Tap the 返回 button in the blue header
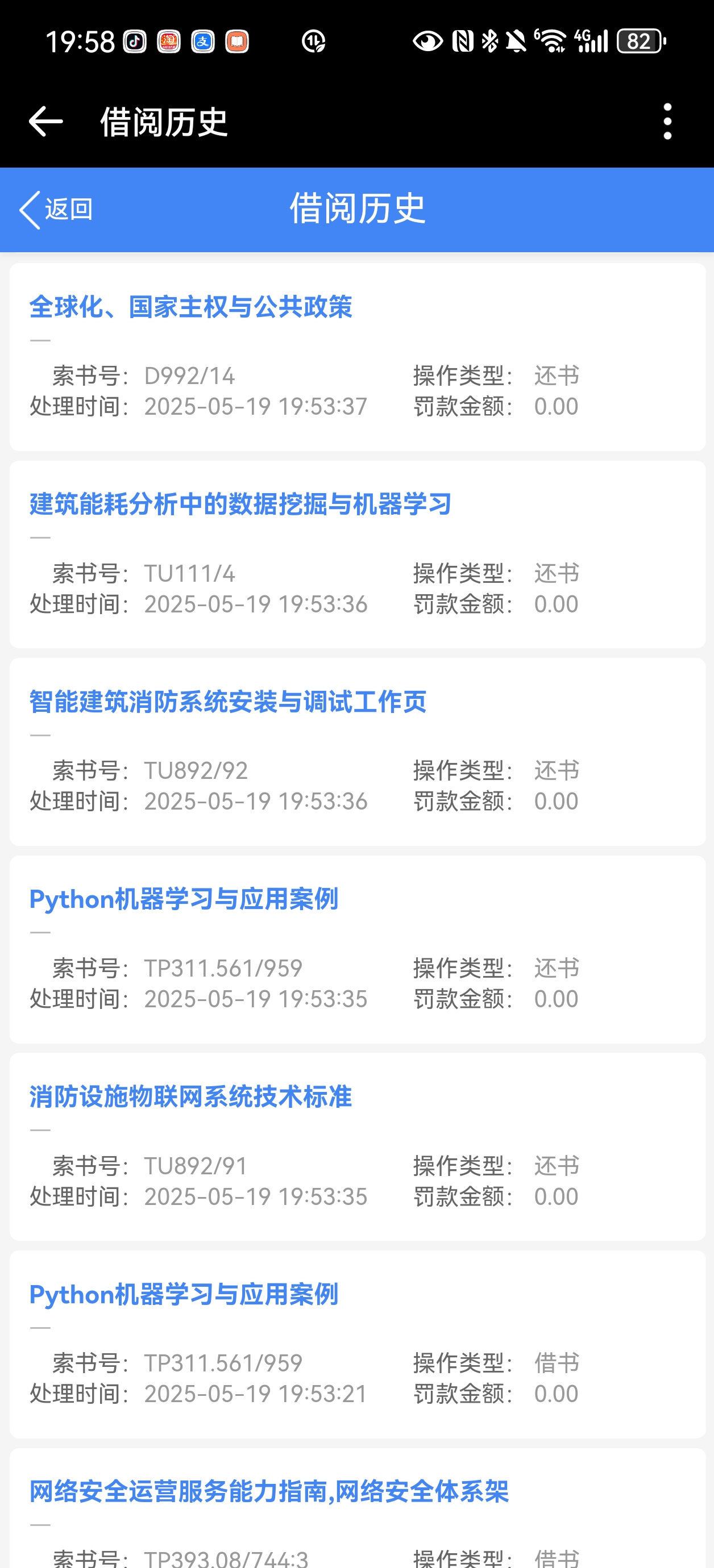 click(56, 210)
